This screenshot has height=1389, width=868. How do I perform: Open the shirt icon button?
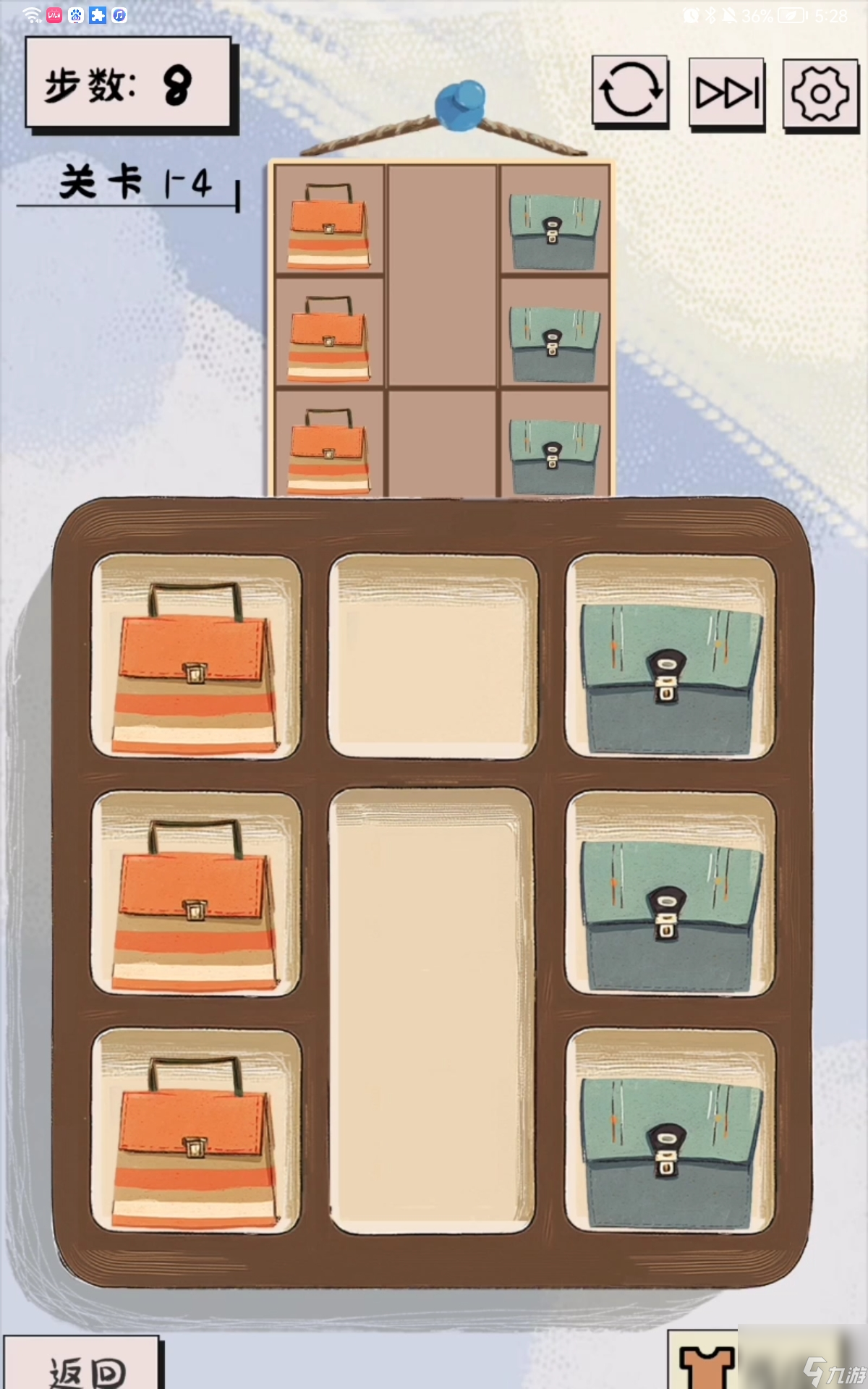[705, 1364]
